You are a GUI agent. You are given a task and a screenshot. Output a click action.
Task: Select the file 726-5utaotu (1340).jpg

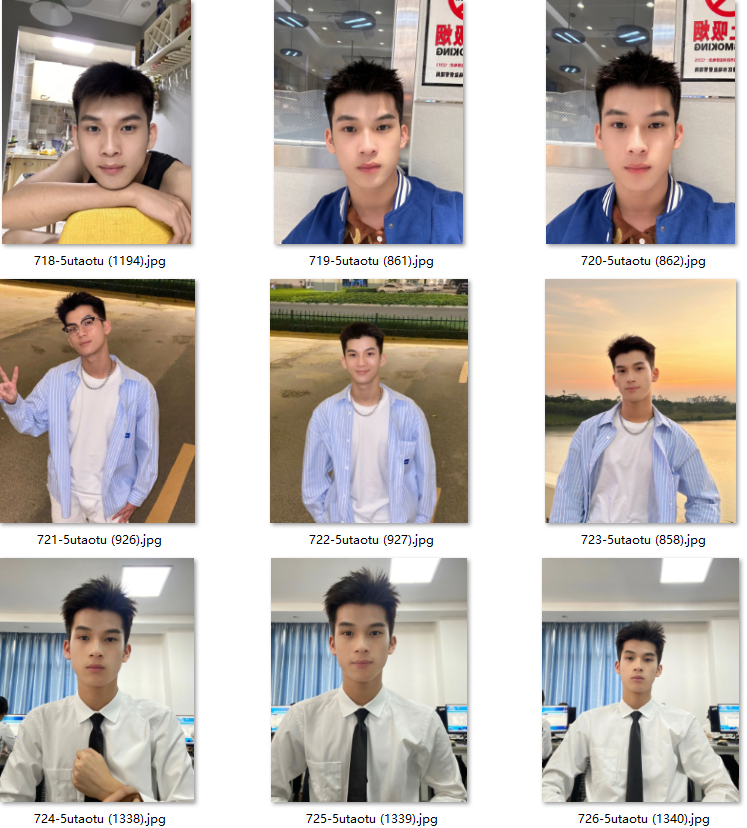point(641,680)
